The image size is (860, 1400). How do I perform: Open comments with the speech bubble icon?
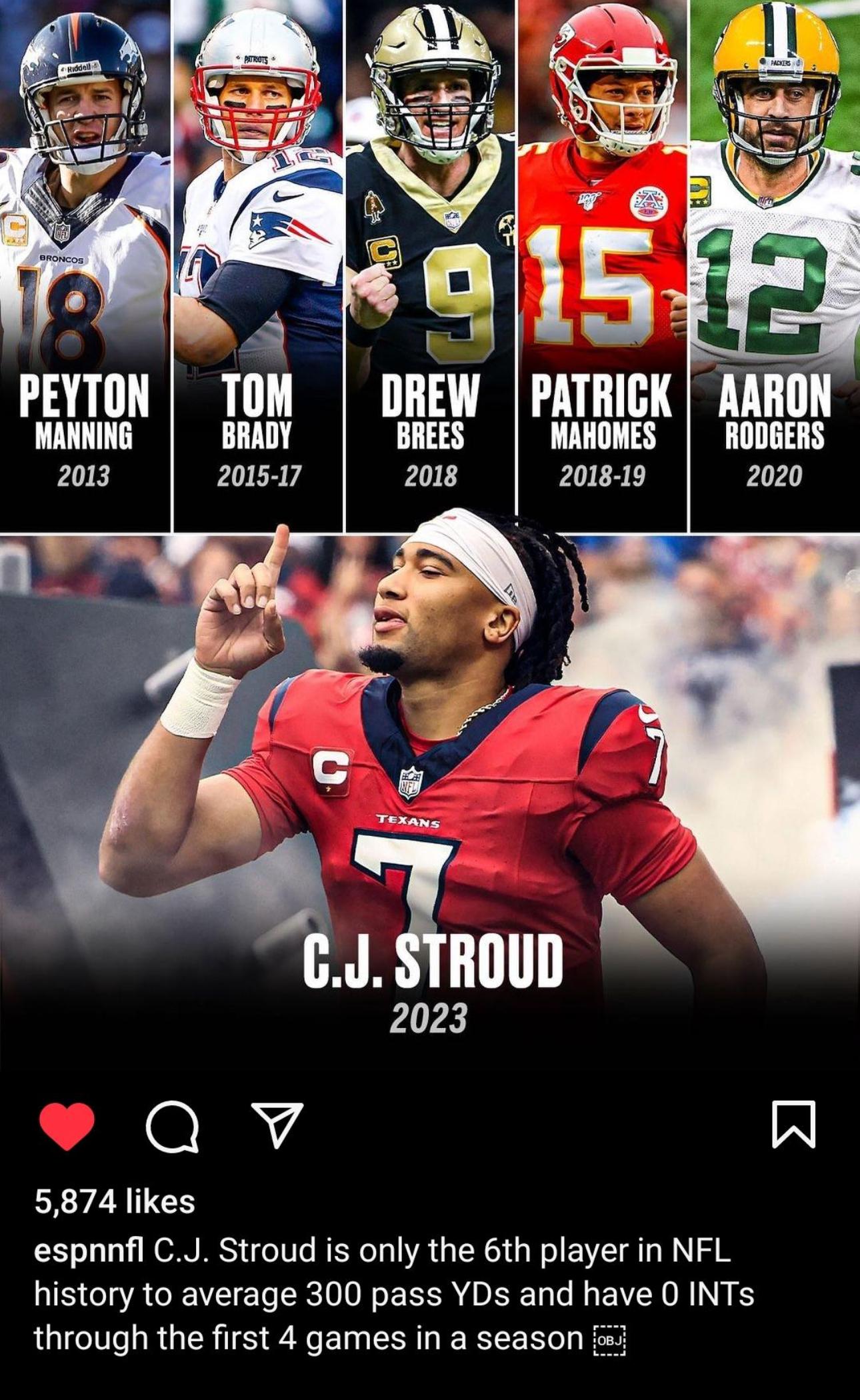click(172, 1125)
